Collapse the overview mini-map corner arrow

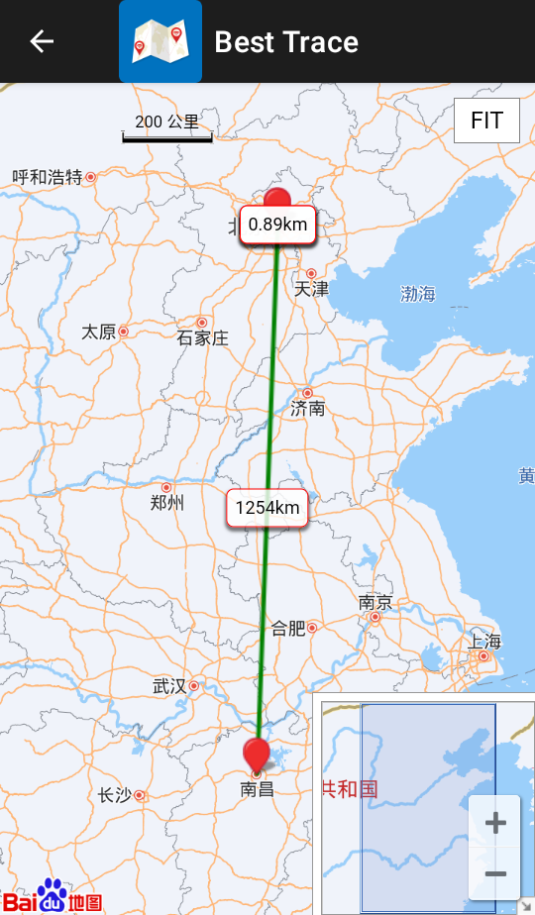pyautogui.click(x=527, y=907)
